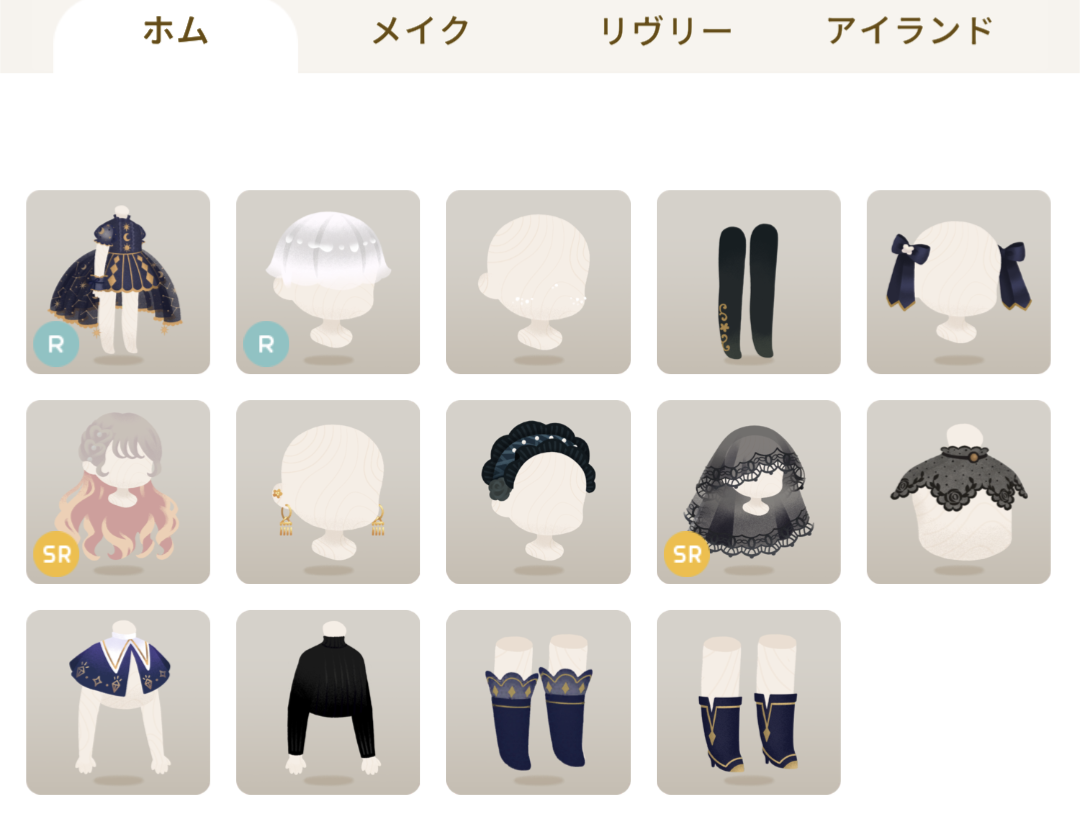Select the black tights with gold pattern
The image size is (1080, 824).
[748, 282]
